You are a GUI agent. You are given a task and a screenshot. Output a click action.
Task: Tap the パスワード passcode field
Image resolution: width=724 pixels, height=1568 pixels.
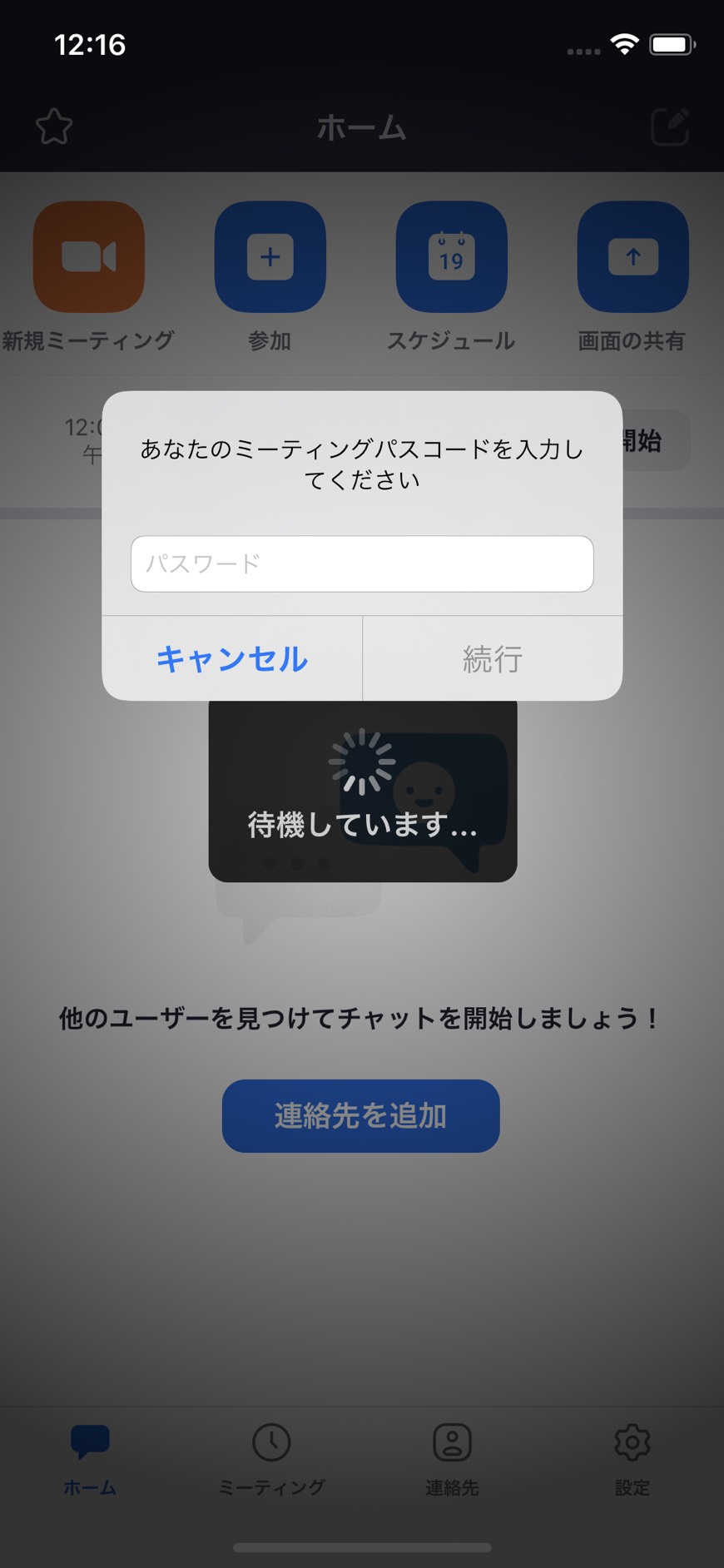coord(362,563)
